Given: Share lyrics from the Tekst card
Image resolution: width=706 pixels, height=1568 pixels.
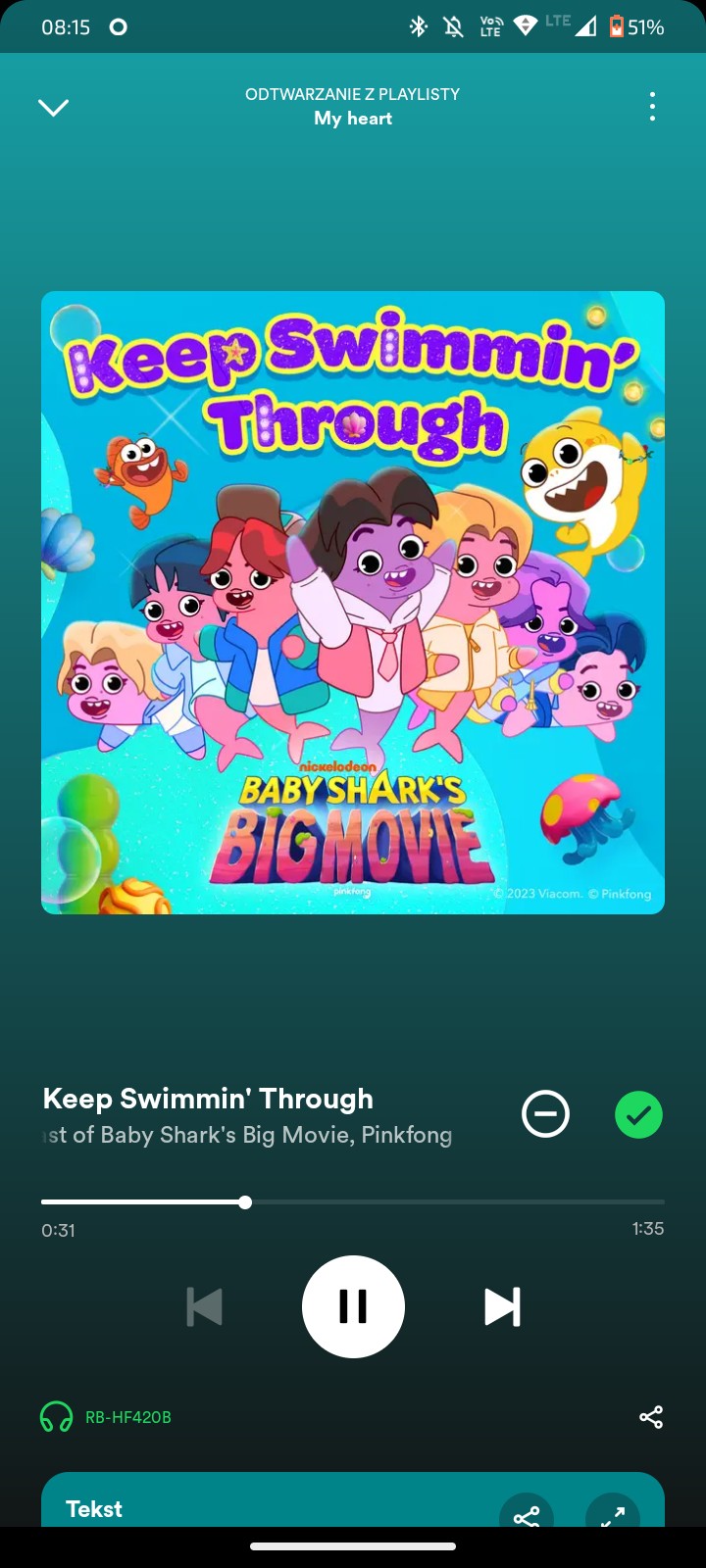Looking at the screenshot, I should pyautogui.click(x=527, y=1513).
